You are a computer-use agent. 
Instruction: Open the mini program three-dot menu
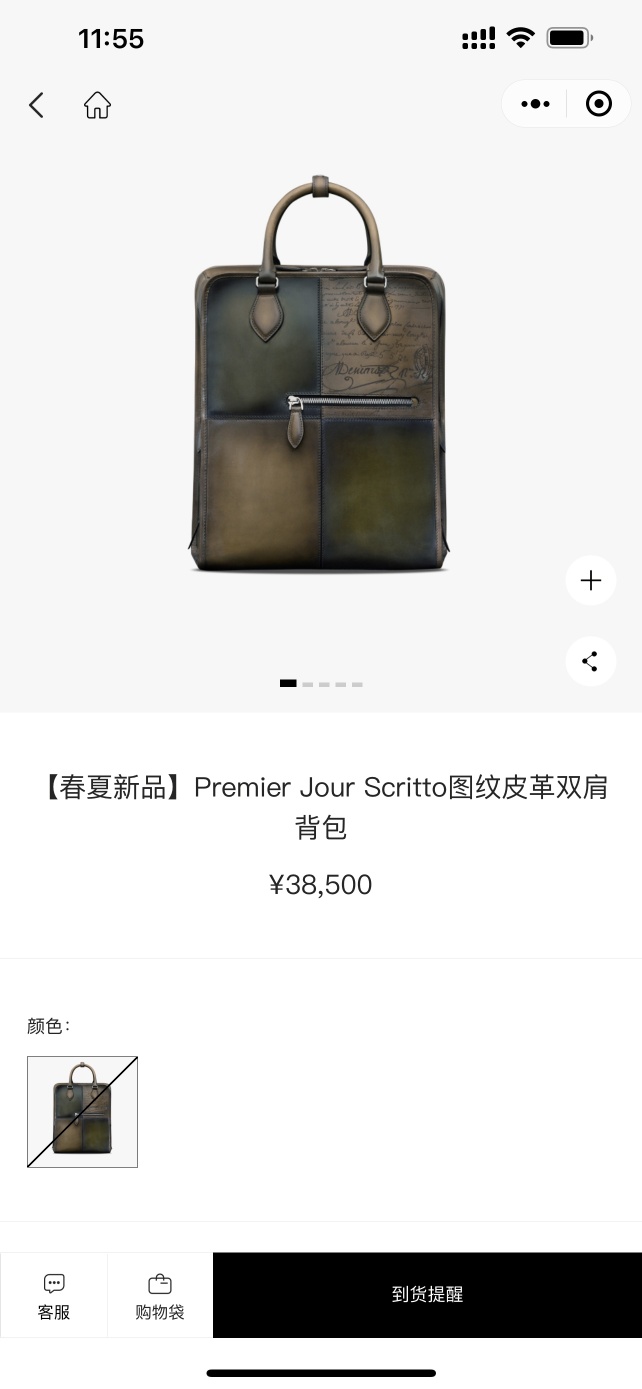click(536, 104)
